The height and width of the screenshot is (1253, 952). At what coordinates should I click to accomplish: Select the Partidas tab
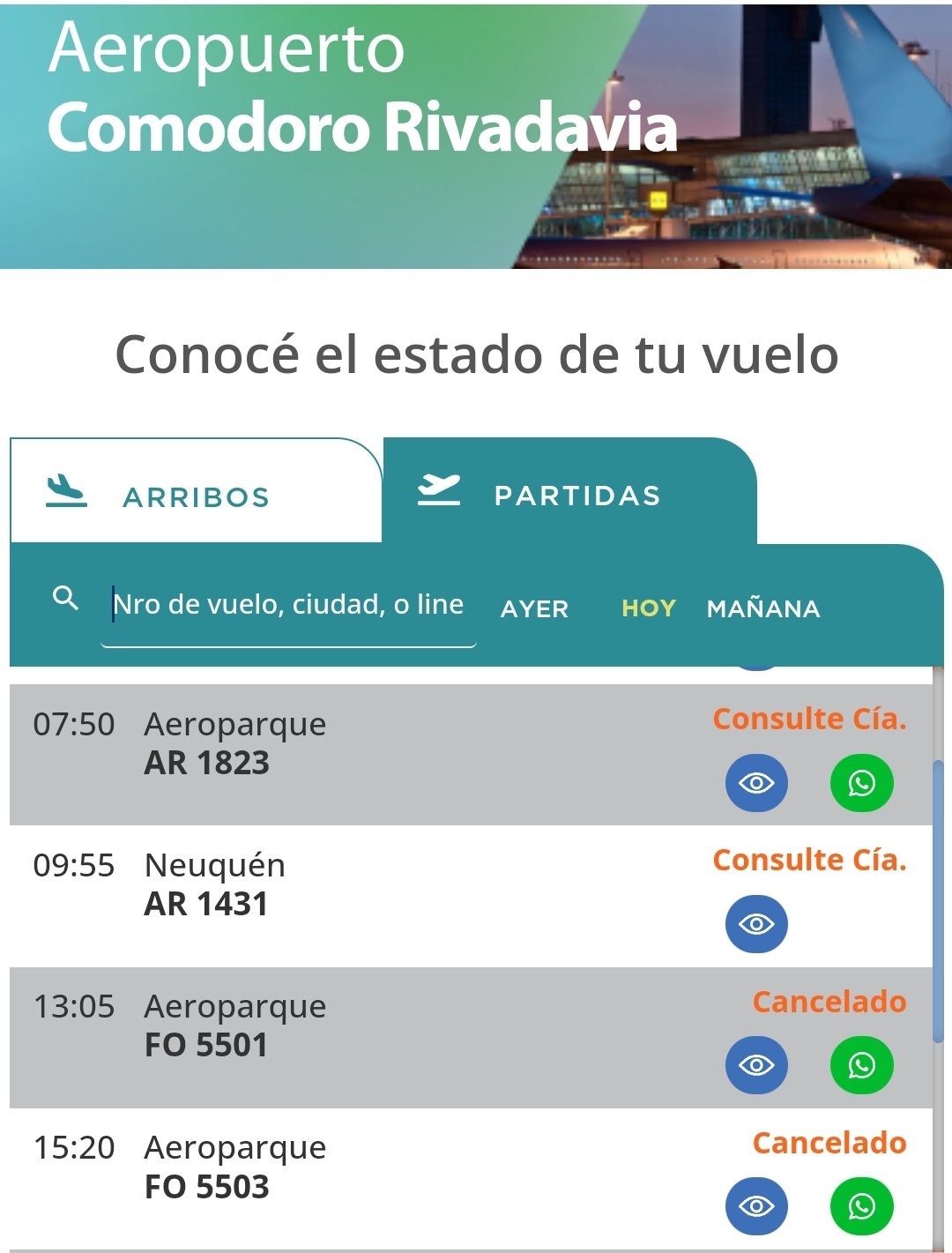pyautogui.click(x=569, y=493)
